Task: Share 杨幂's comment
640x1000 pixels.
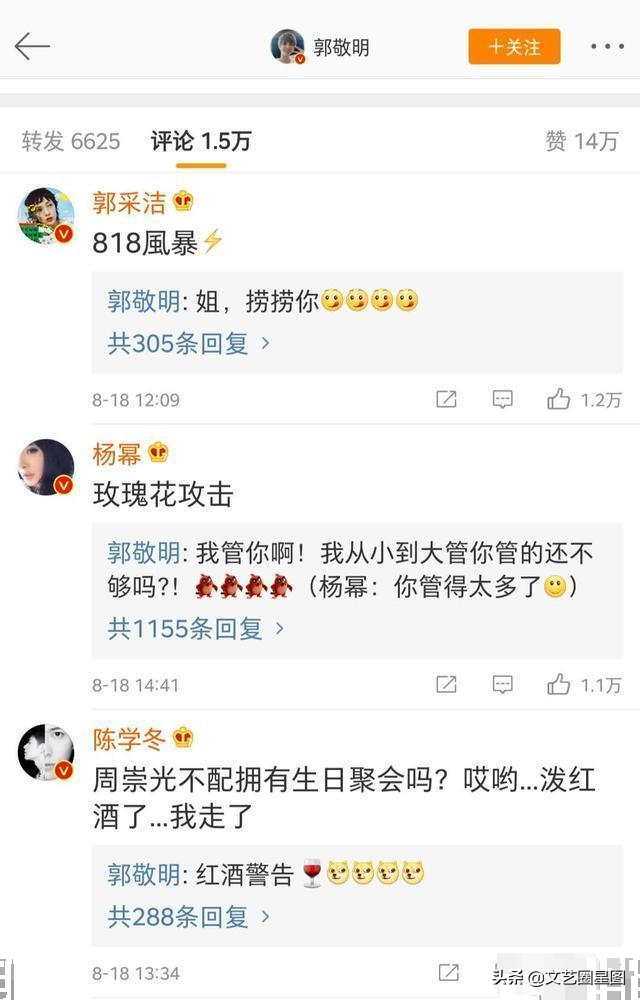Action: 447,685
